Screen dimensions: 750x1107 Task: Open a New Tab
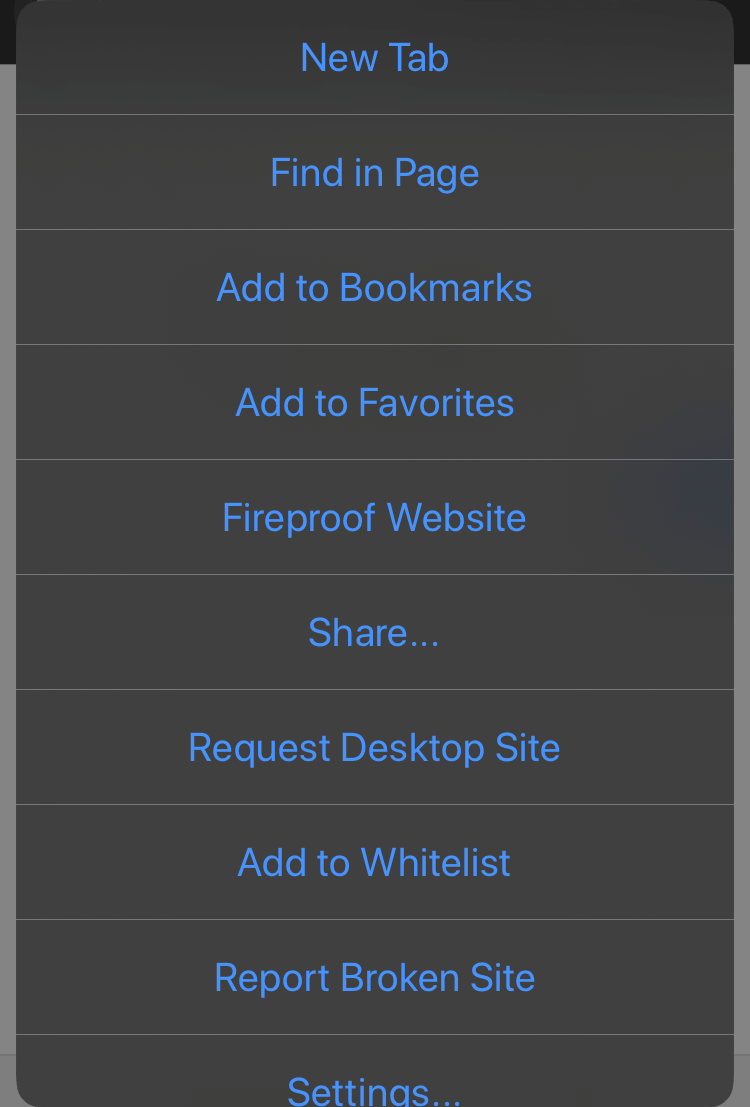(x=374, y=58)
